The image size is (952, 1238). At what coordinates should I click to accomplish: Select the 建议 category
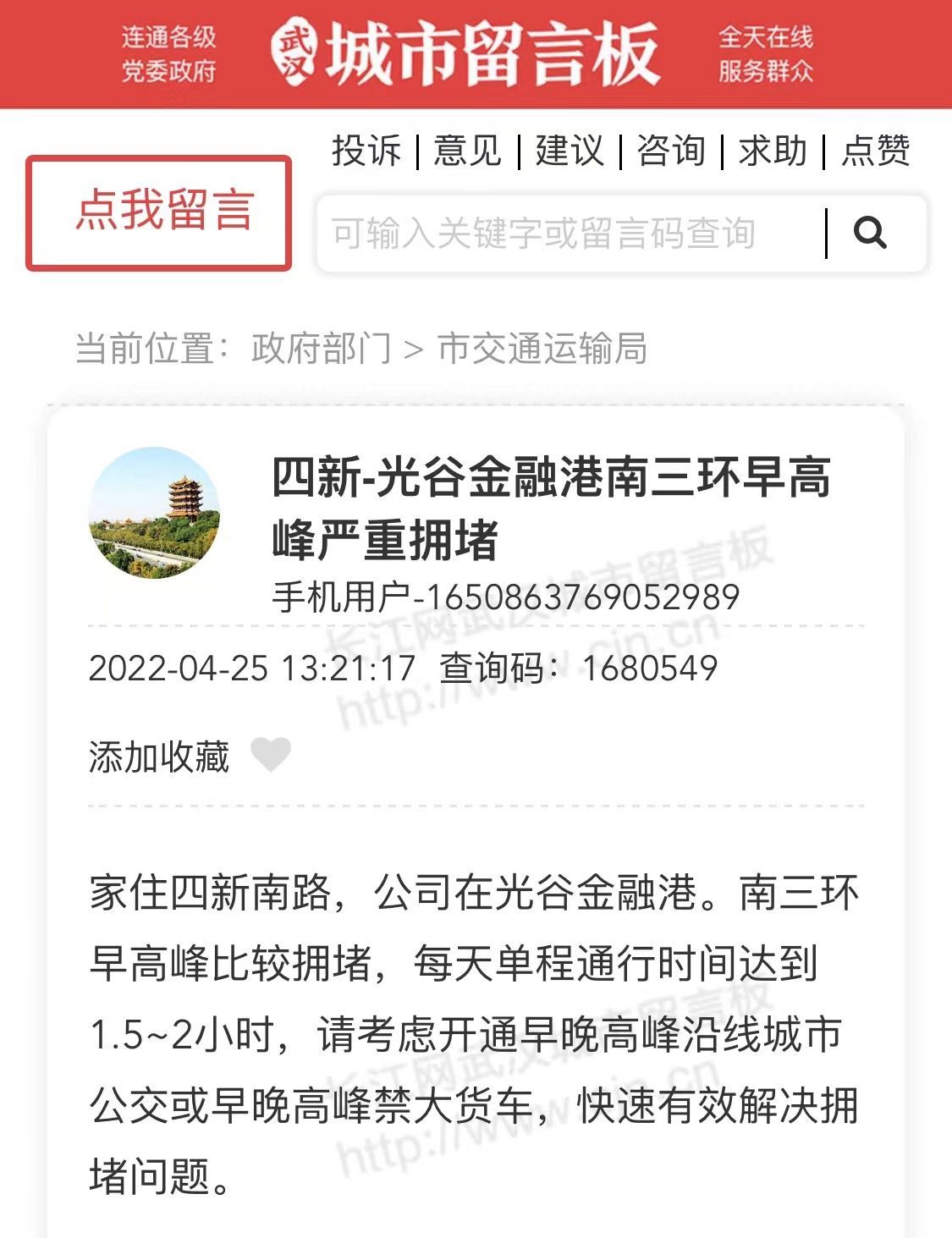570,151
